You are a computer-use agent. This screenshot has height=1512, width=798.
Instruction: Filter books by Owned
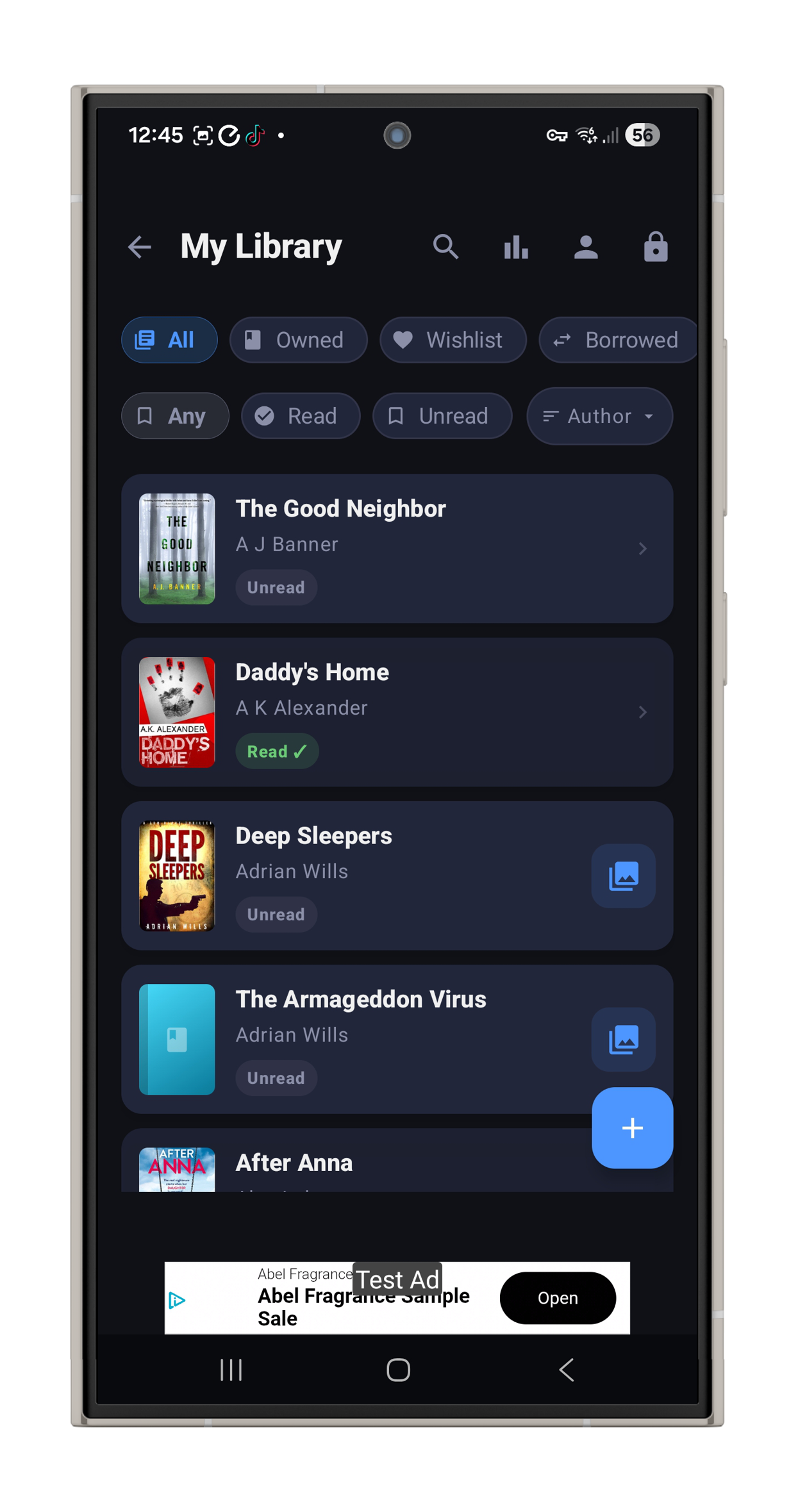(298, 340)
